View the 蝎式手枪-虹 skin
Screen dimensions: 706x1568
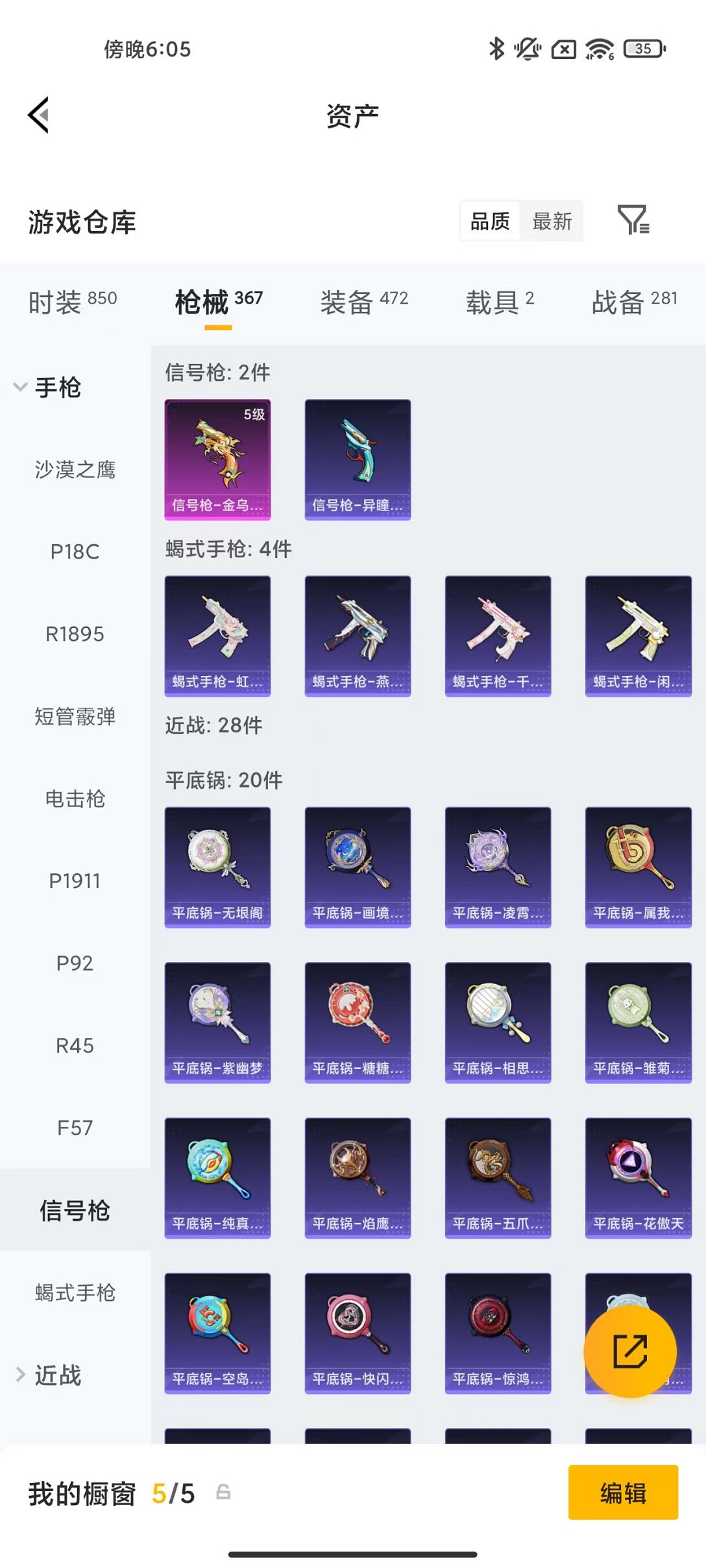pyautogui.click(x=217, y=636)
